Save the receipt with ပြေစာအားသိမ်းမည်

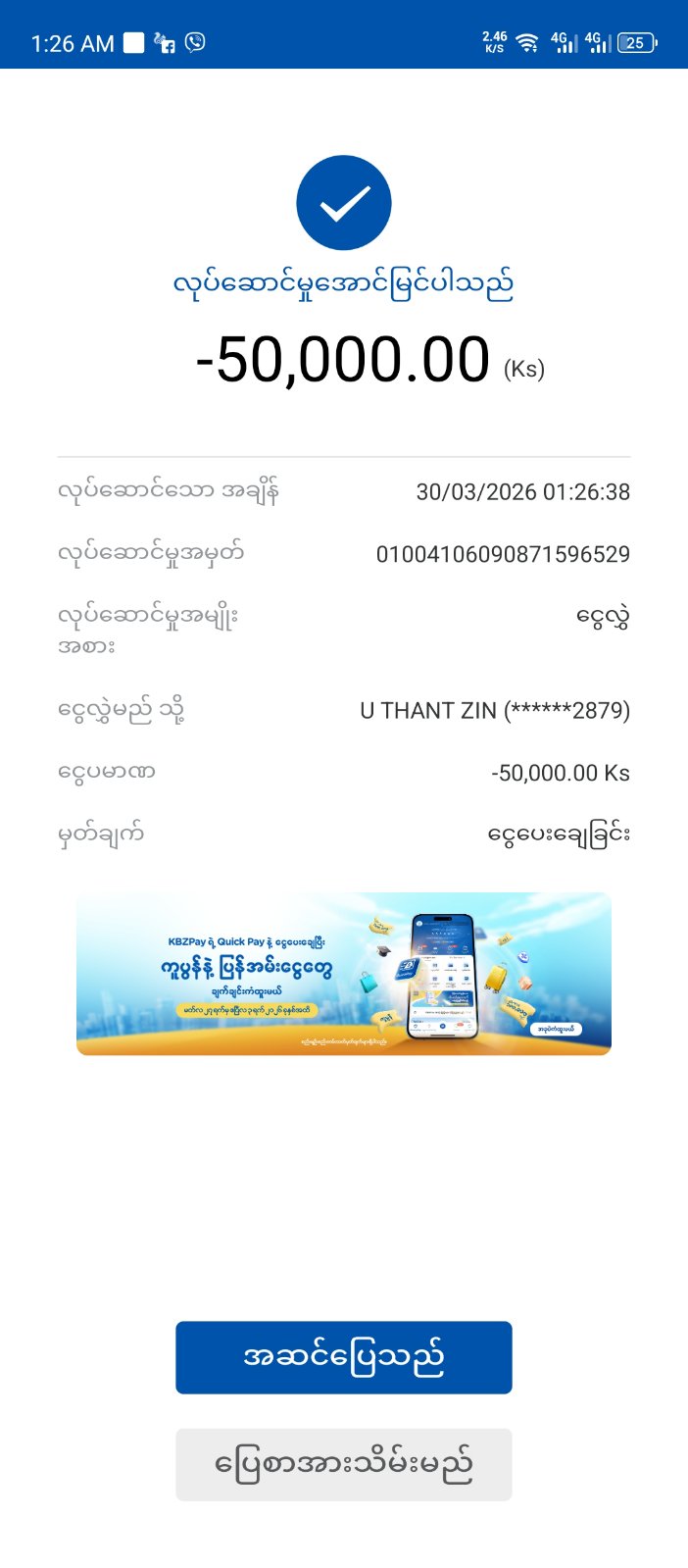point(343,1464)
